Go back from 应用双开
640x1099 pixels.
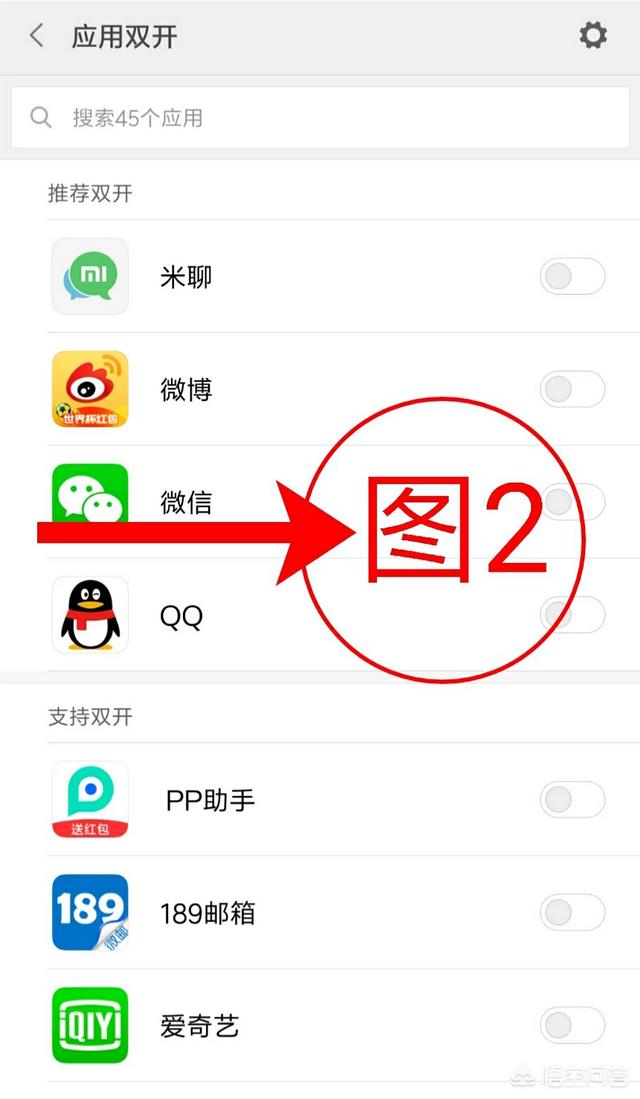37,37
